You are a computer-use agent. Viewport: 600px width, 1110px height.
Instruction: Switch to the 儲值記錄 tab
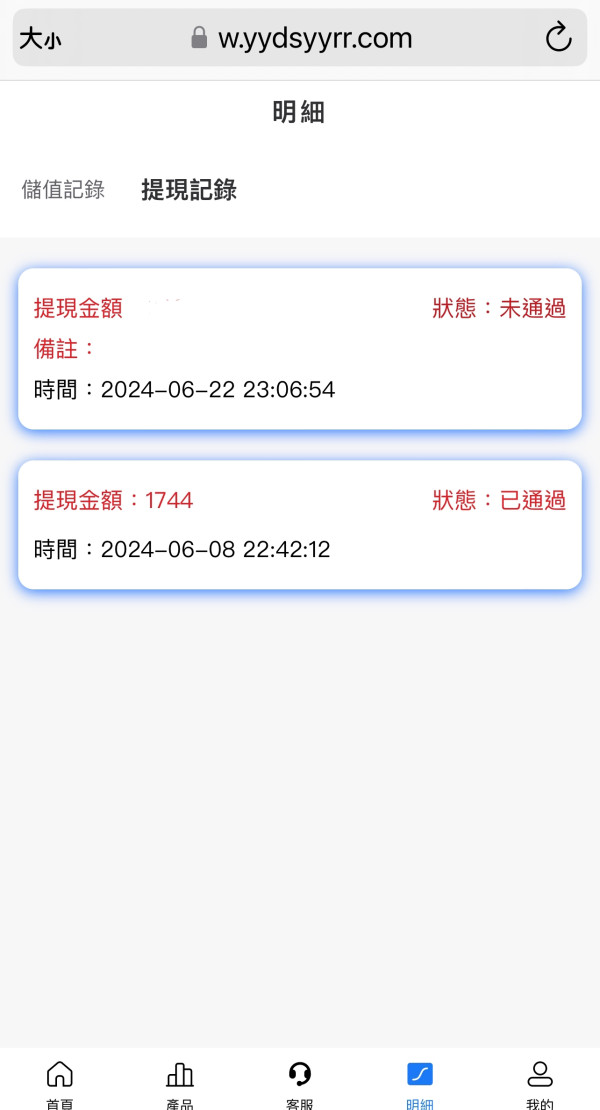[64, 190]
